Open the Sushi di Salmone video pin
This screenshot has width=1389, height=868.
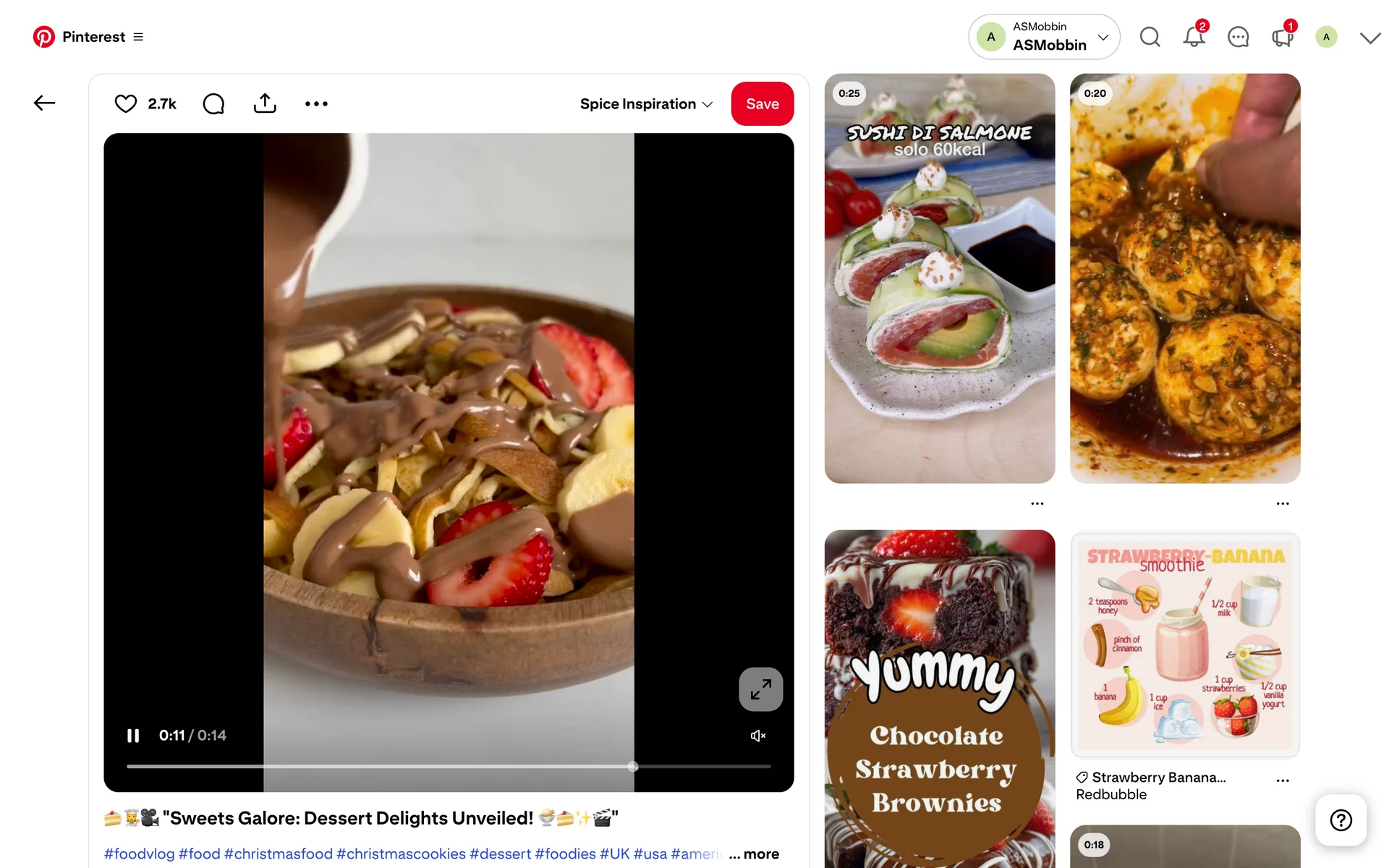pos(939,278)
